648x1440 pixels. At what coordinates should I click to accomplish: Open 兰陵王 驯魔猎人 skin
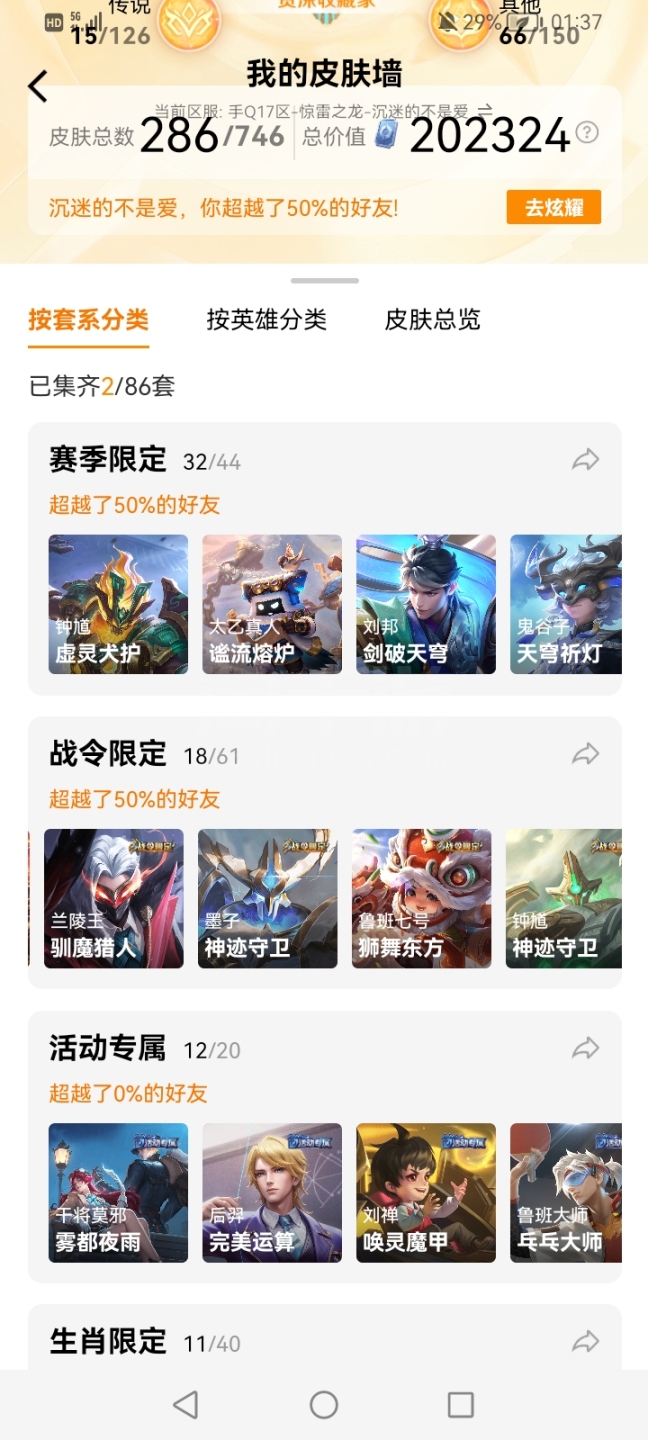113,898
